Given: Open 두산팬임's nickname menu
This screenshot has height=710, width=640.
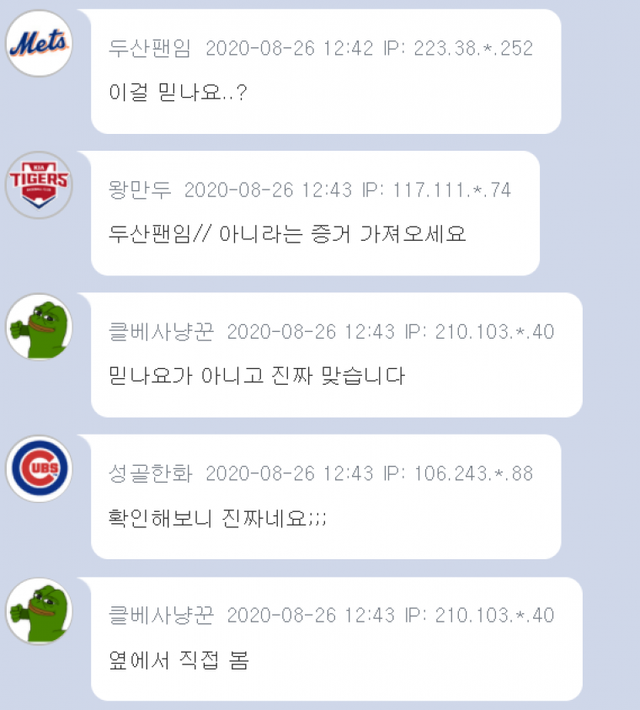Looking at the screenshot, I should [x=150, y=48].
